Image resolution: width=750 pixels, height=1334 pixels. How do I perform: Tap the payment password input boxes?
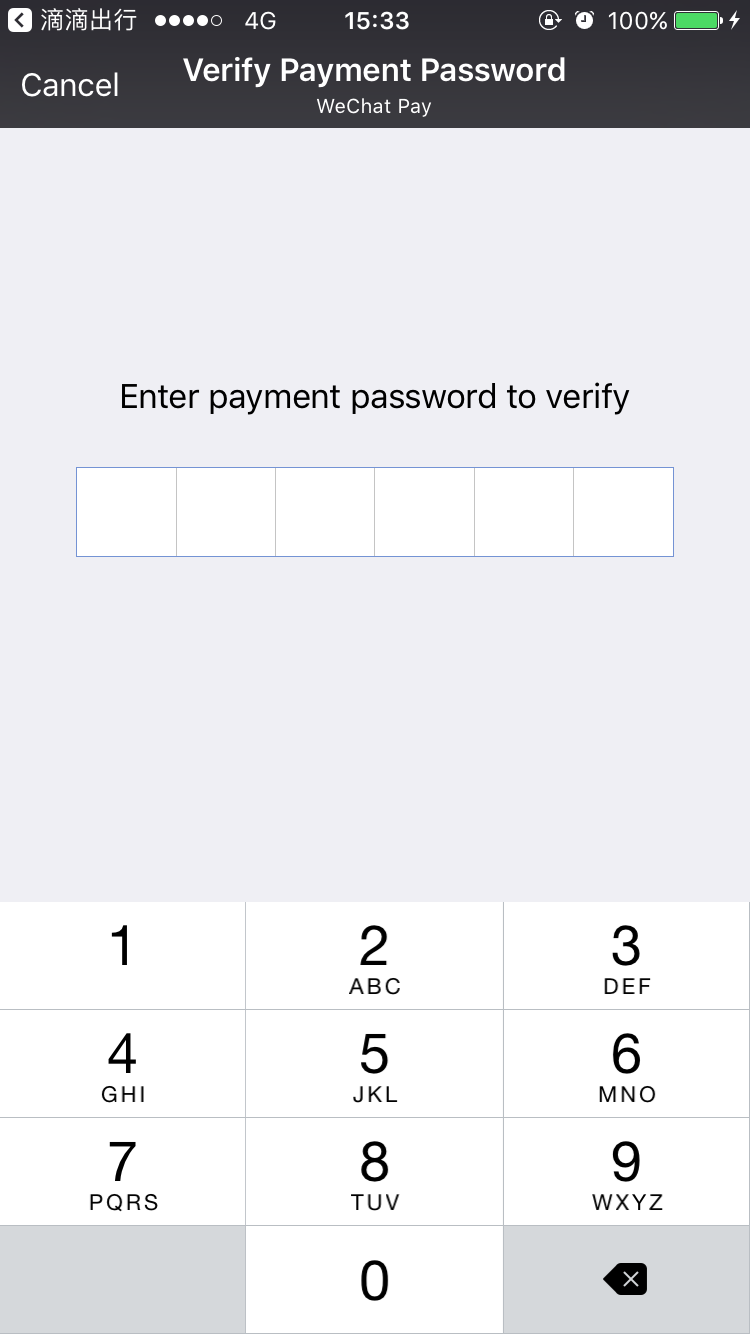[x=375, y=512]
